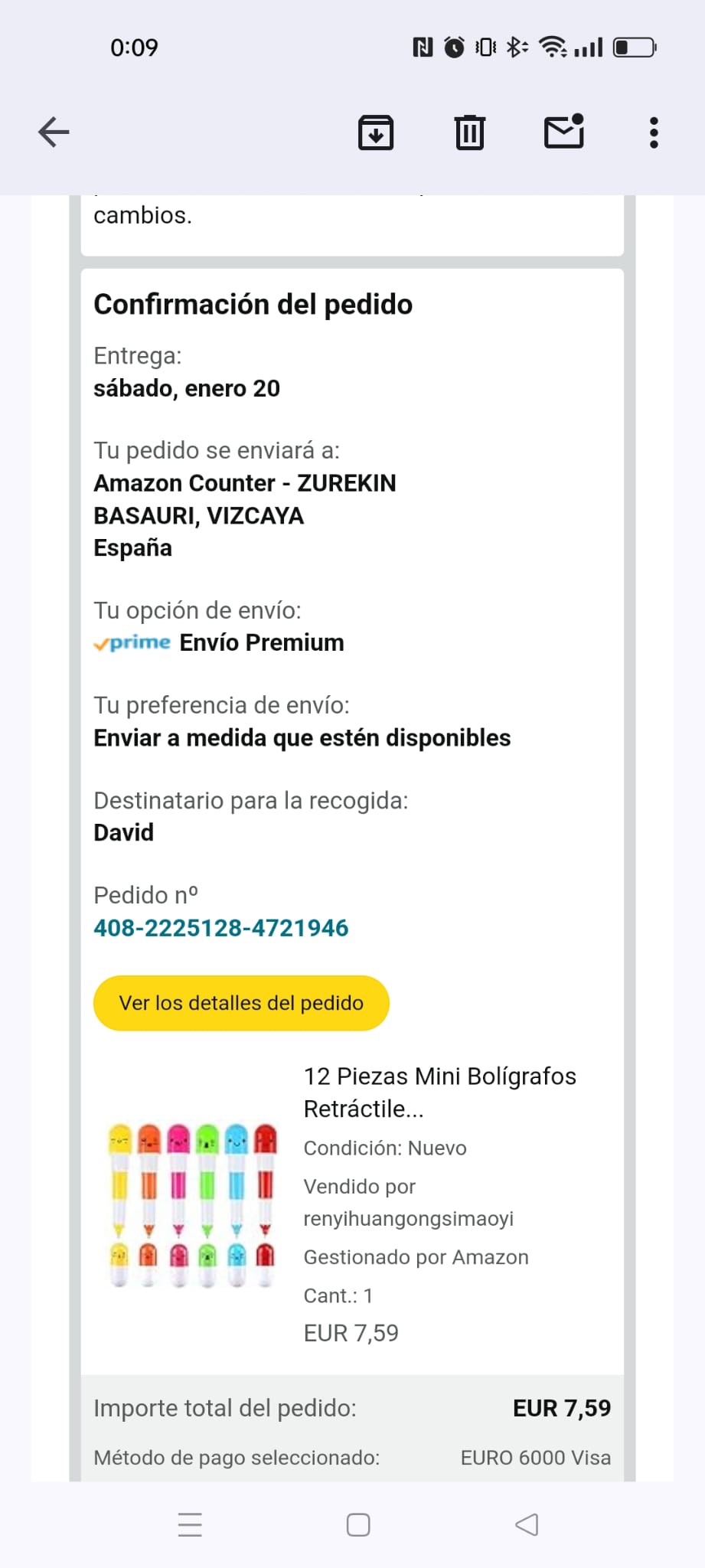The image size is (705, 1568).
Task: Open order number 408-2225128-4721946
Action: pyautogui.click(x=220, y=928)
